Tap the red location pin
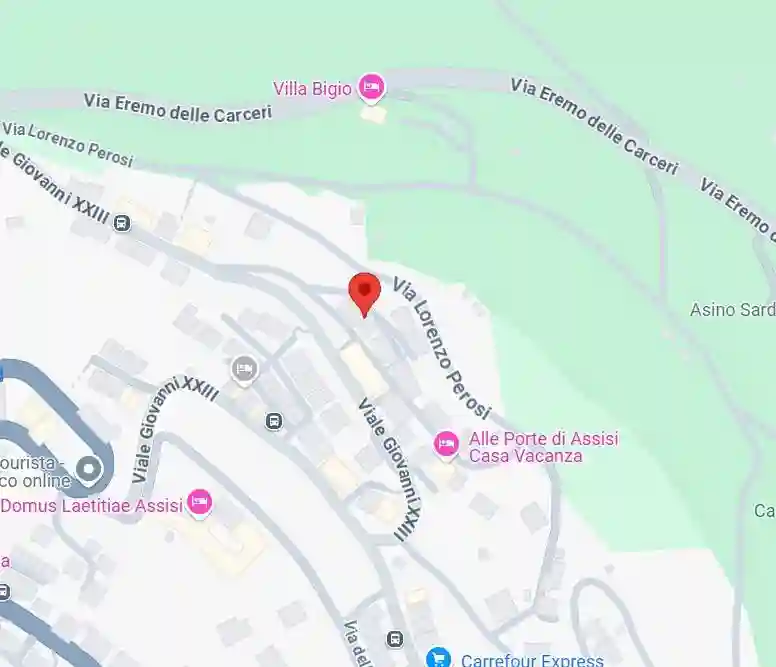 (x=364, y=291)
